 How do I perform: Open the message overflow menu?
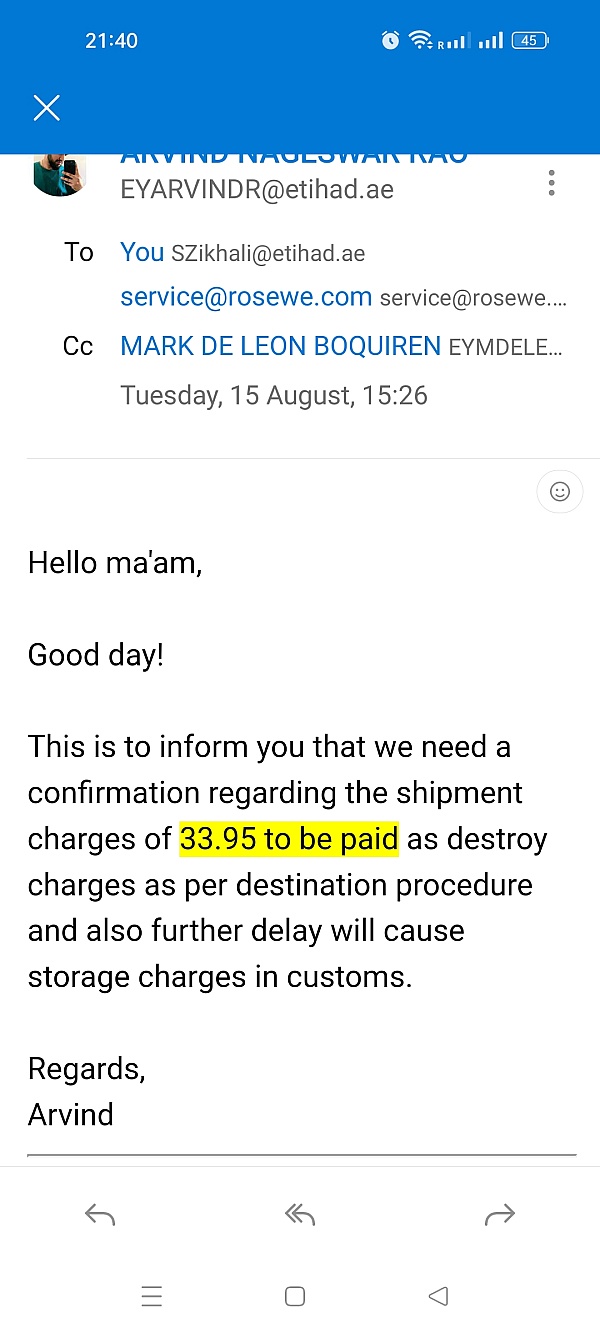point(551,183)
